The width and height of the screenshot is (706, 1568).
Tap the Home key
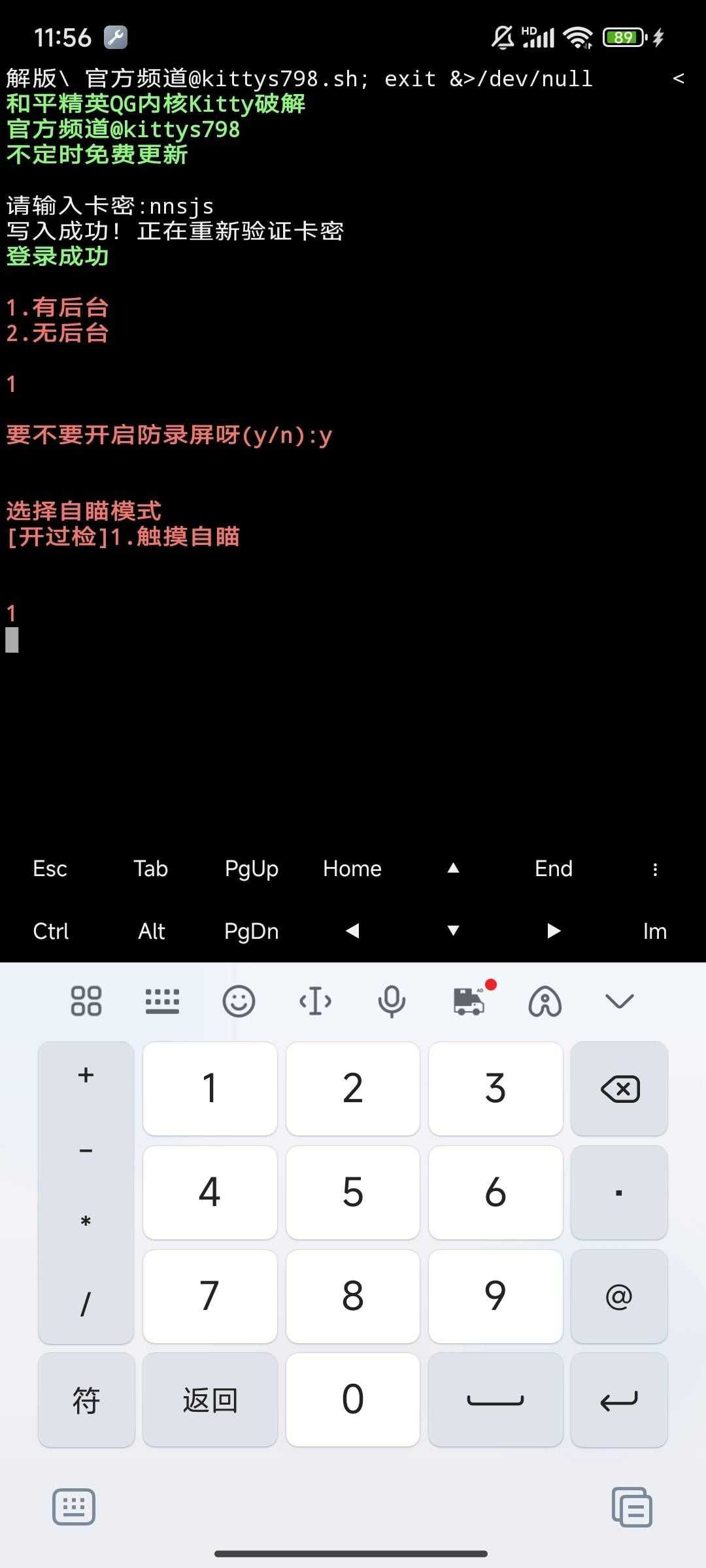352,869
